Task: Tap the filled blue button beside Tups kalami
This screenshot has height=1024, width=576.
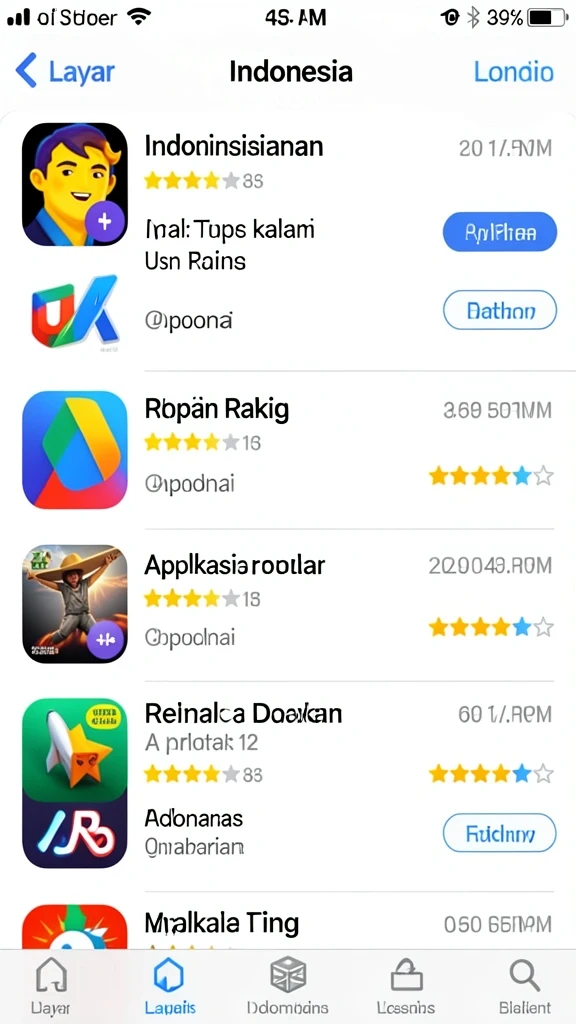Action: (500, 232)
